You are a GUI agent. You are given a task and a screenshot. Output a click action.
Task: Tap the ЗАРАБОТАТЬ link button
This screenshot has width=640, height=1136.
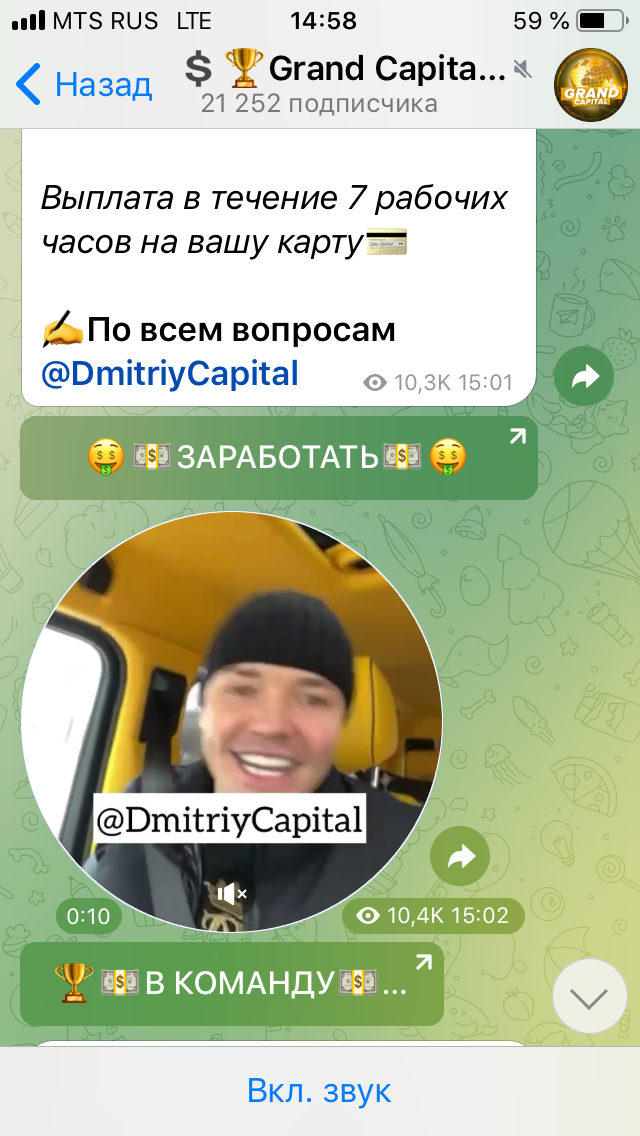(x=278, y=458)
